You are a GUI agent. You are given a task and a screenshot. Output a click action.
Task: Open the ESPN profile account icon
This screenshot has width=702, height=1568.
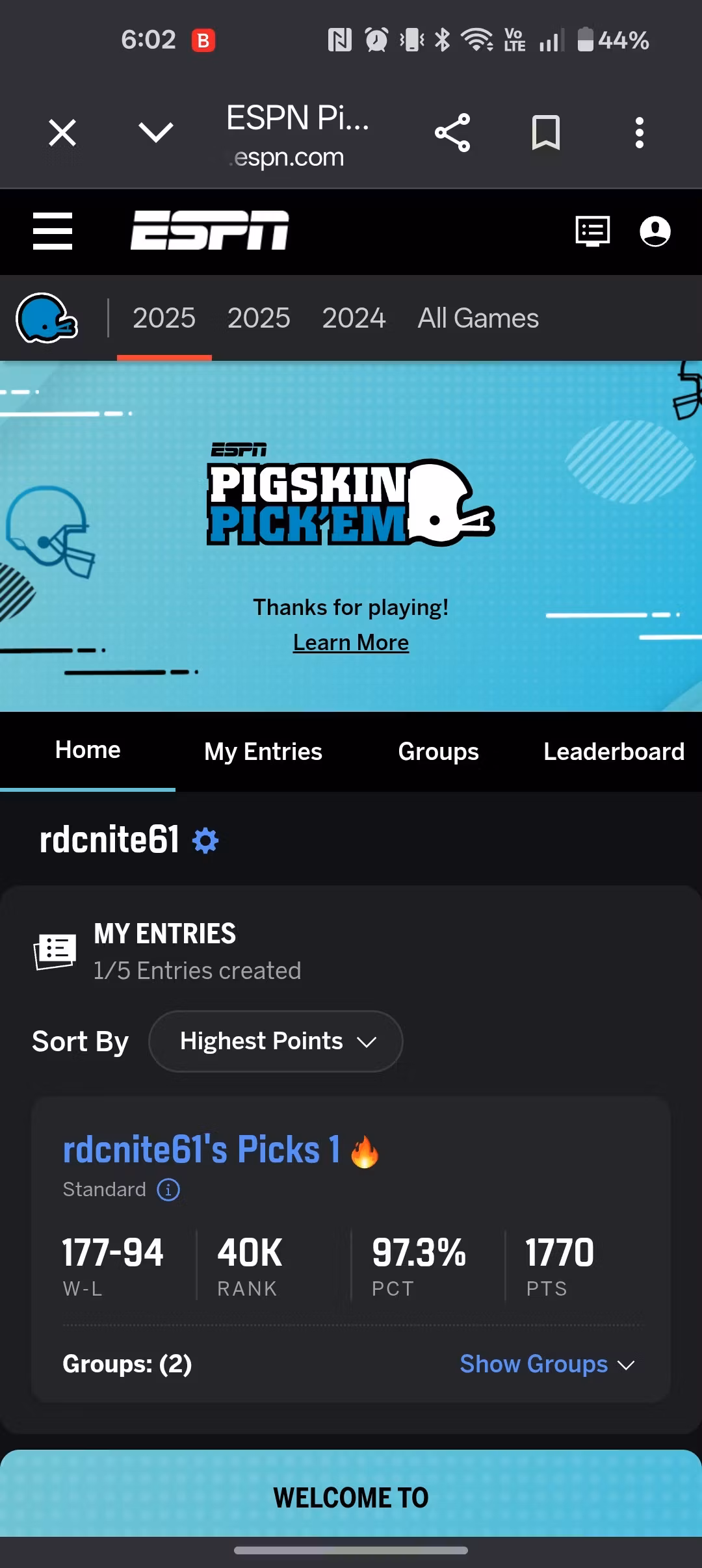pos(655,231)
